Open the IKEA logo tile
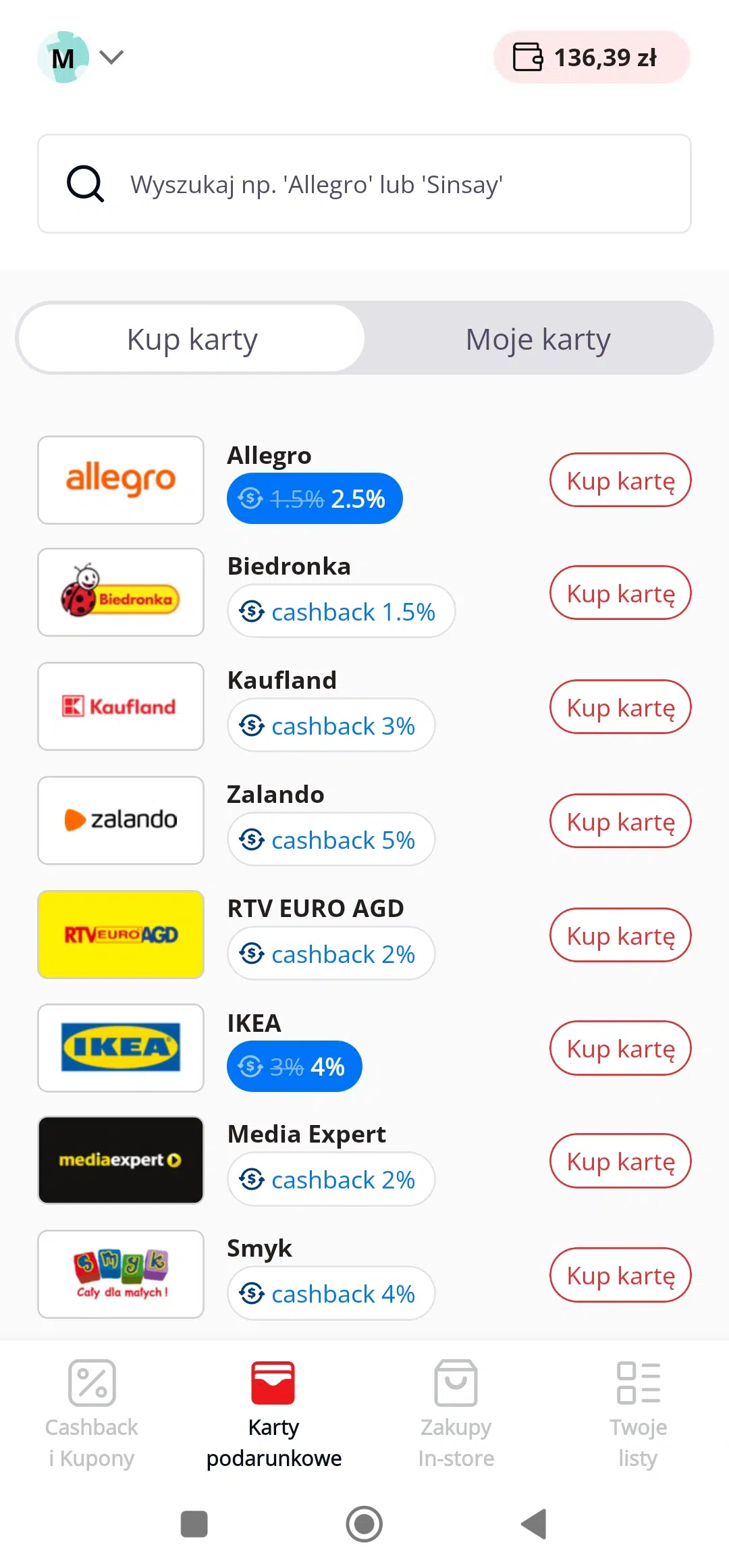Viewport: 729px width, 1568px height. [x=121, y=1048]
